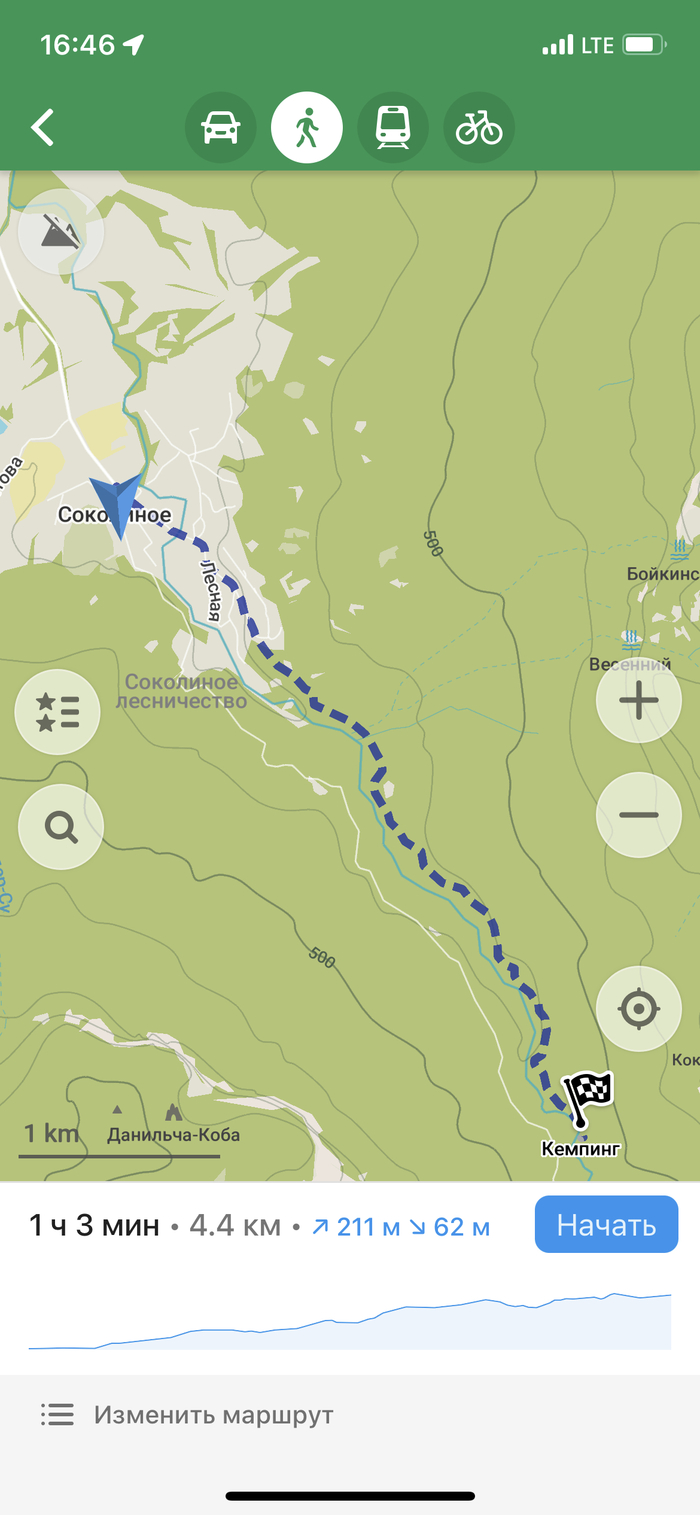Switch to car route mode
700x1515 pixels.
coord(220,128)
